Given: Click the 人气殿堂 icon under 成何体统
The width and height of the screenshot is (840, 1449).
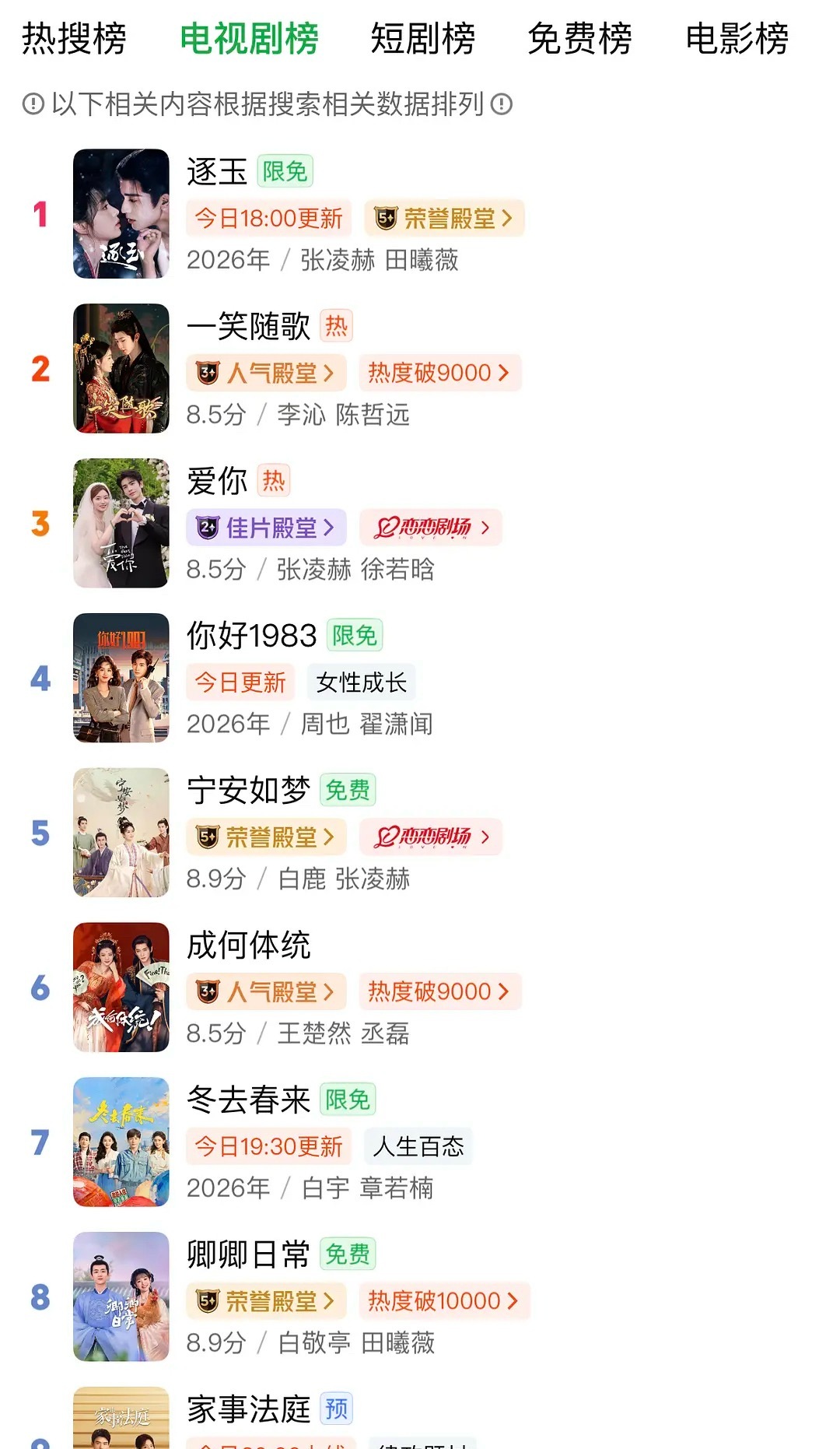Looking at the screenshot, I should [x=208, y=991].
